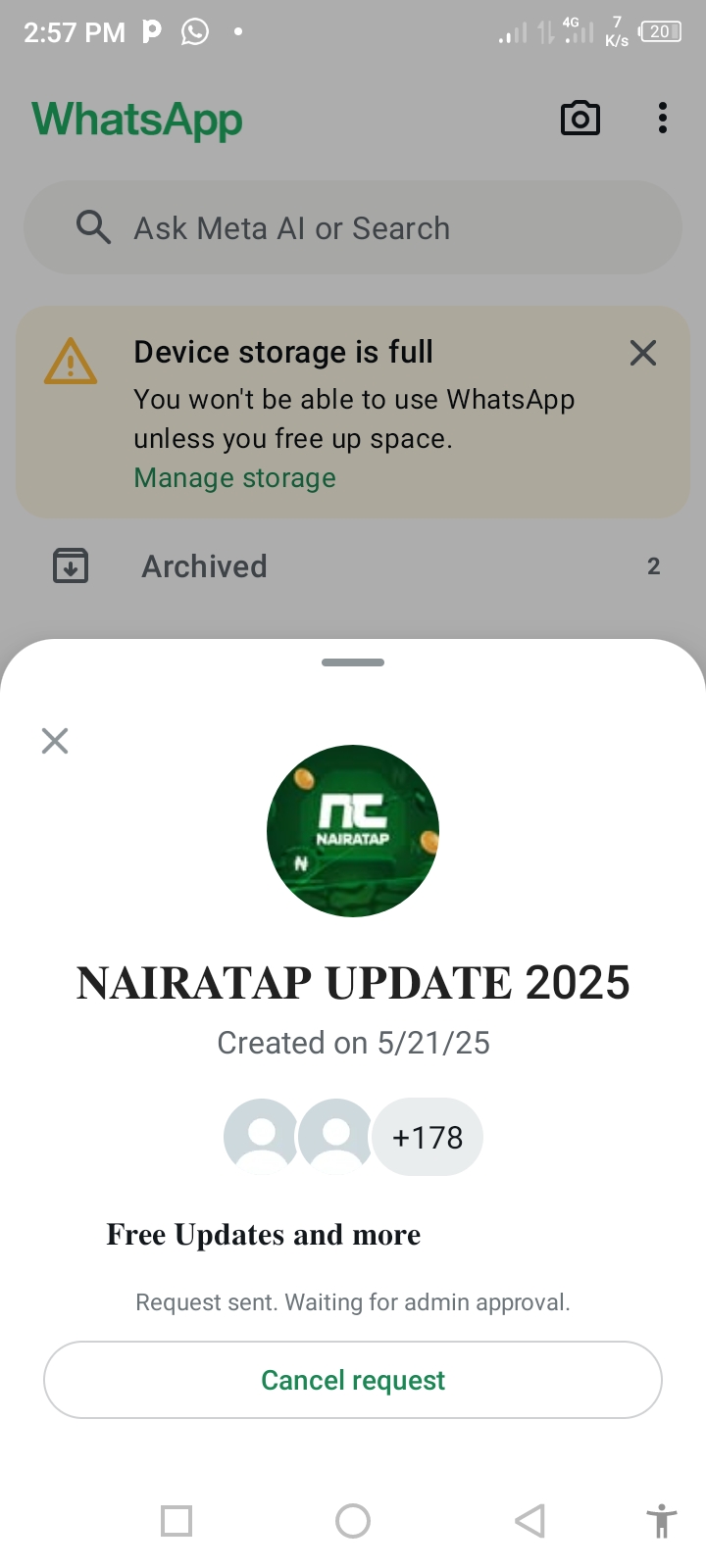This screenshot has width=706, height=1568.
Task: Close the NAIRATAP group sheet
Action: click(55, 741)
